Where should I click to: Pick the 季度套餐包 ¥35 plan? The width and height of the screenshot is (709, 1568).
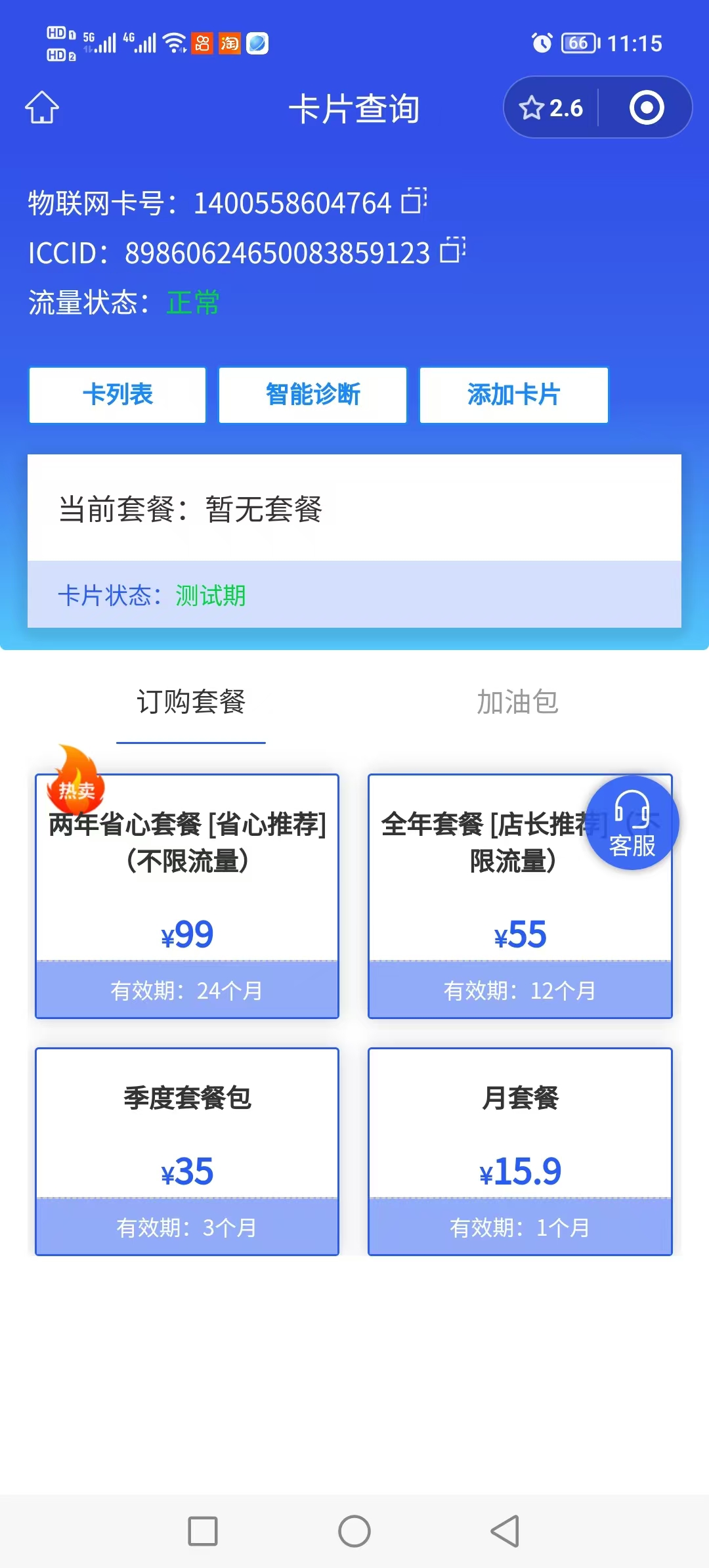click(187, 1151)
